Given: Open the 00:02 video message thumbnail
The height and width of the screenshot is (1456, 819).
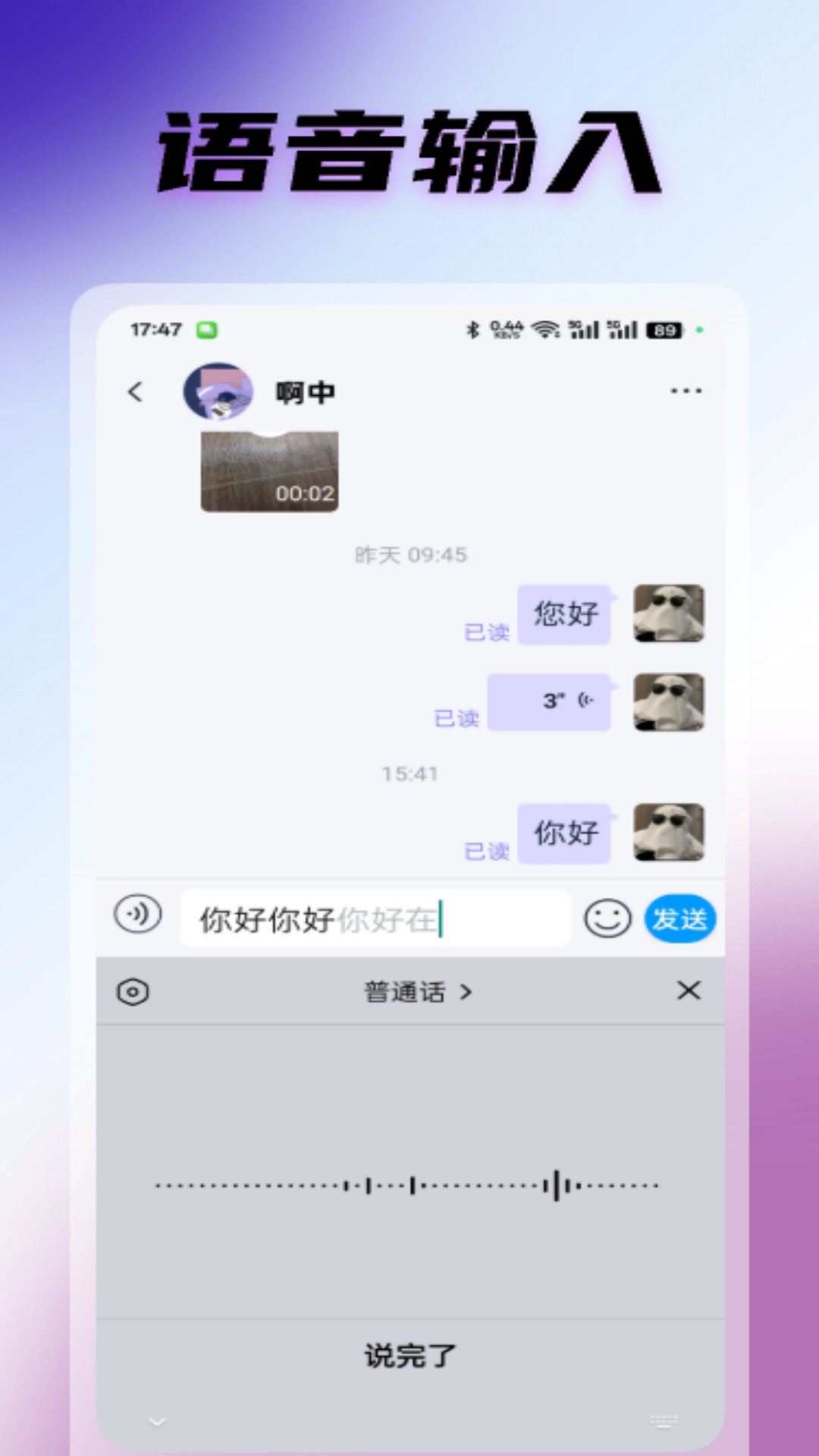Looking at the screenshot, I should click(269, 472).
